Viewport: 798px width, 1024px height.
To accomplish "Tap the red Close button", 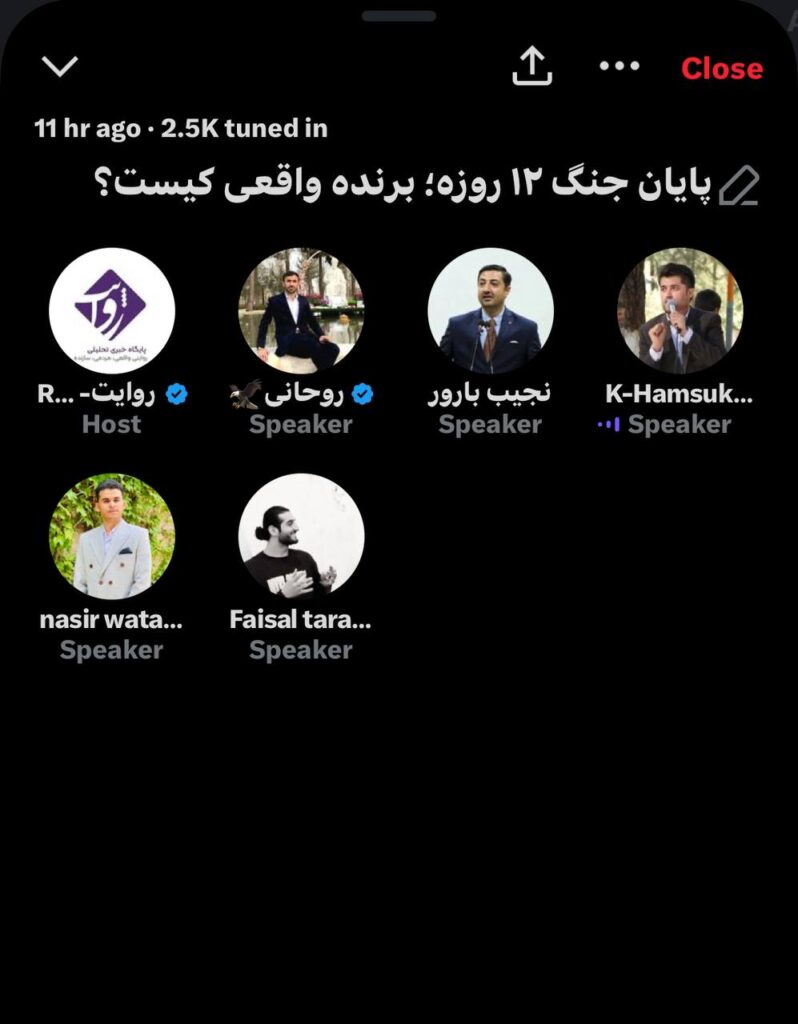I will click(x=721, y=68).
